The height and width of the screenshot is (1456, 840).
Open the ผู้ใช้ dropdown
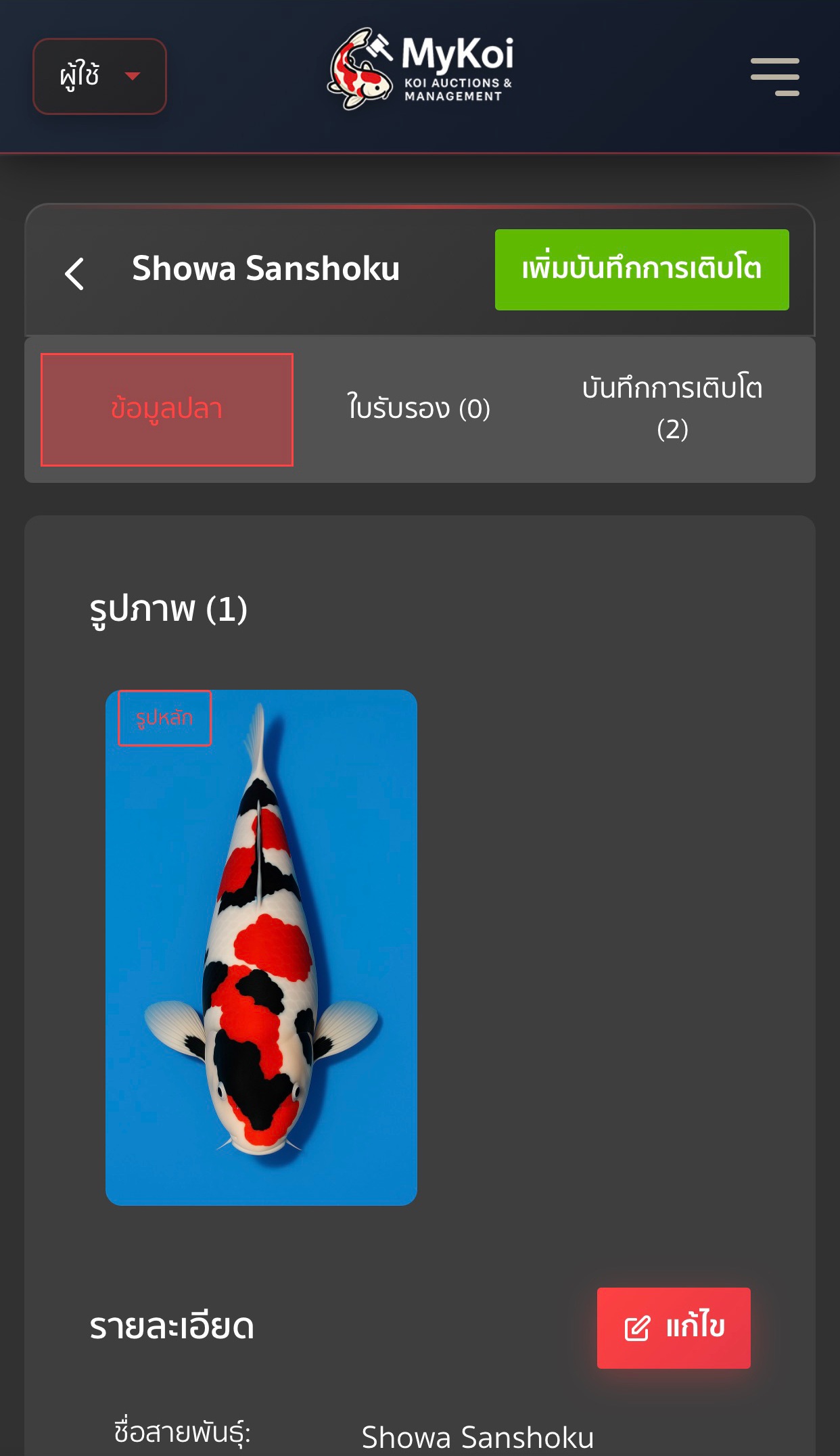tap(99, 76)
